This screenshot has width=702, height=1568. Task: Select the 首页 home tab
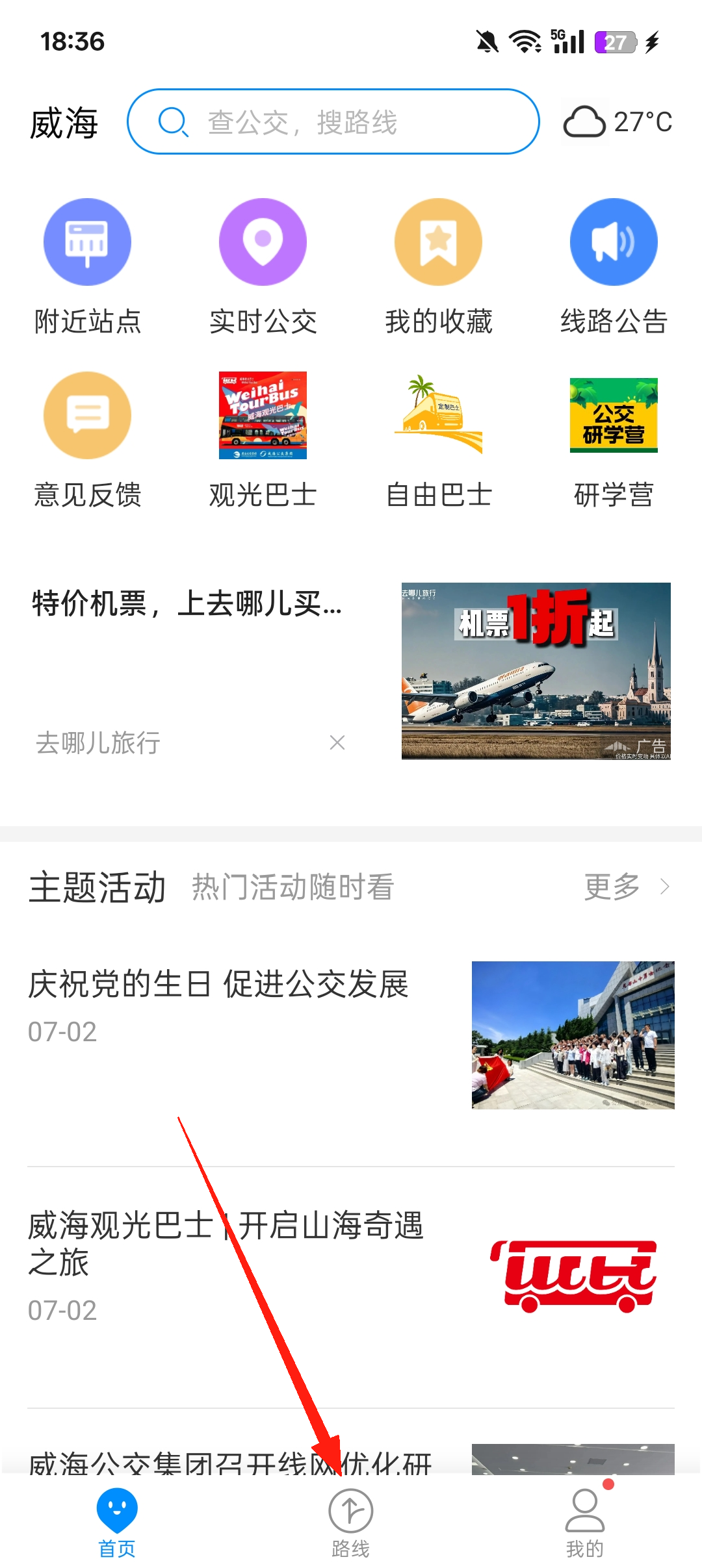[x=116, y=1513]
